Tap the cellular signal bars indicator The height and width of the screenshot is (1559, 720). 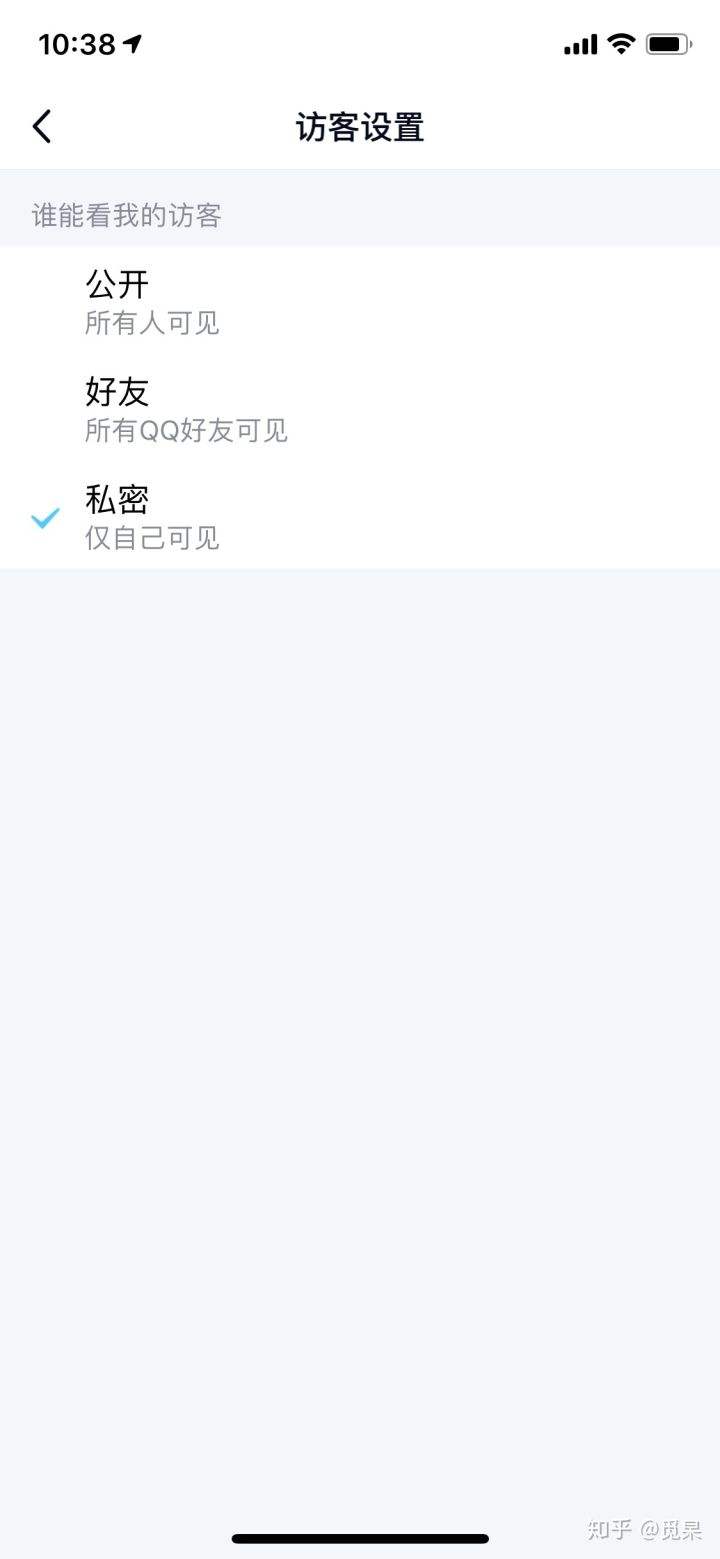pos(580,44)
